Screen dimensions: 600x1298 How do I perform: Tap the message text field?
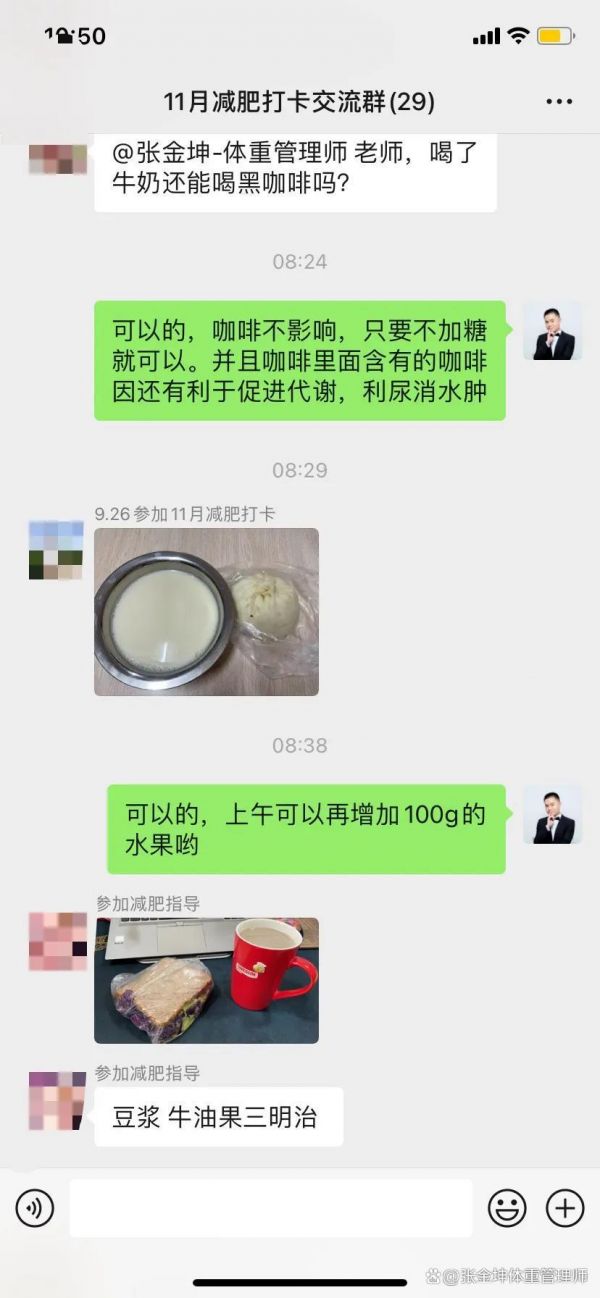[271, 1208]
